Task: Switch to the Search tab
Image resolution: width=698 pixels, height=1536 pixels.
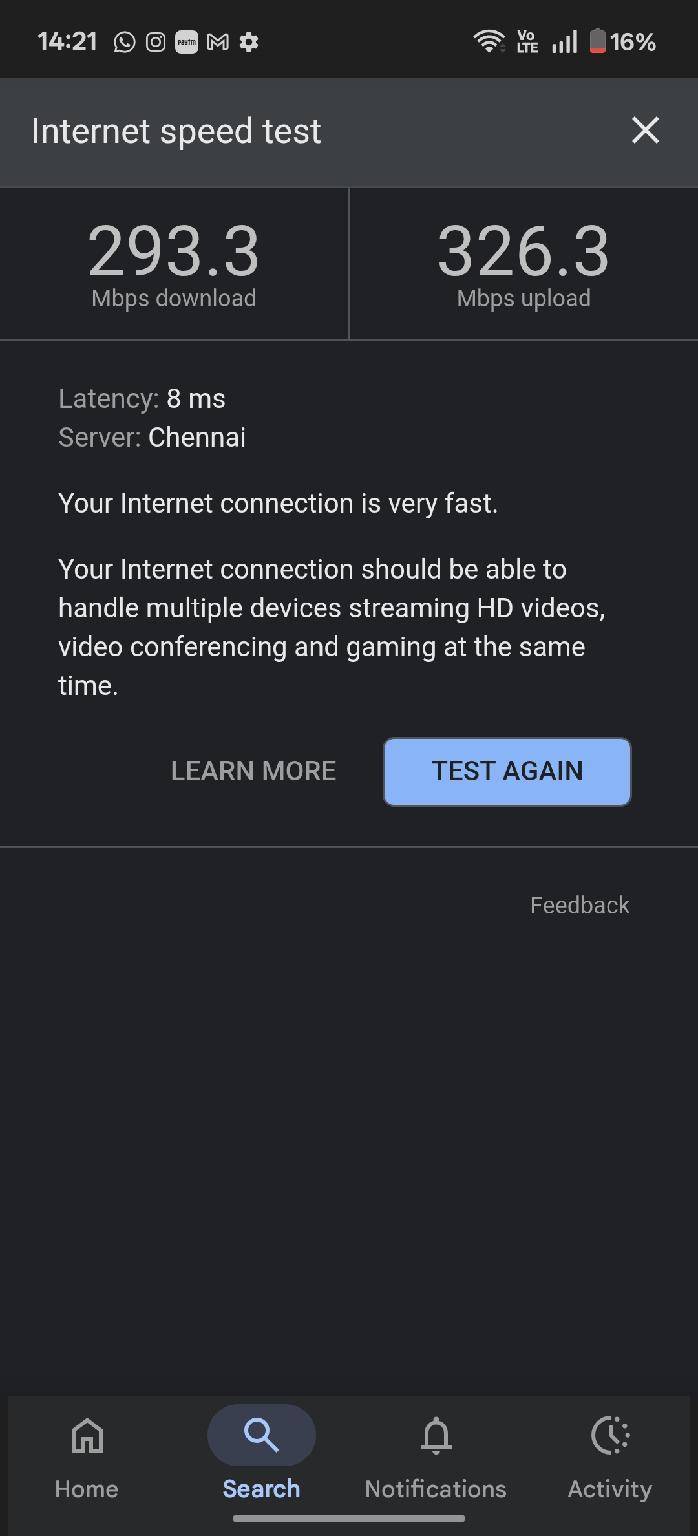Action: click(x=261, y=1456)
